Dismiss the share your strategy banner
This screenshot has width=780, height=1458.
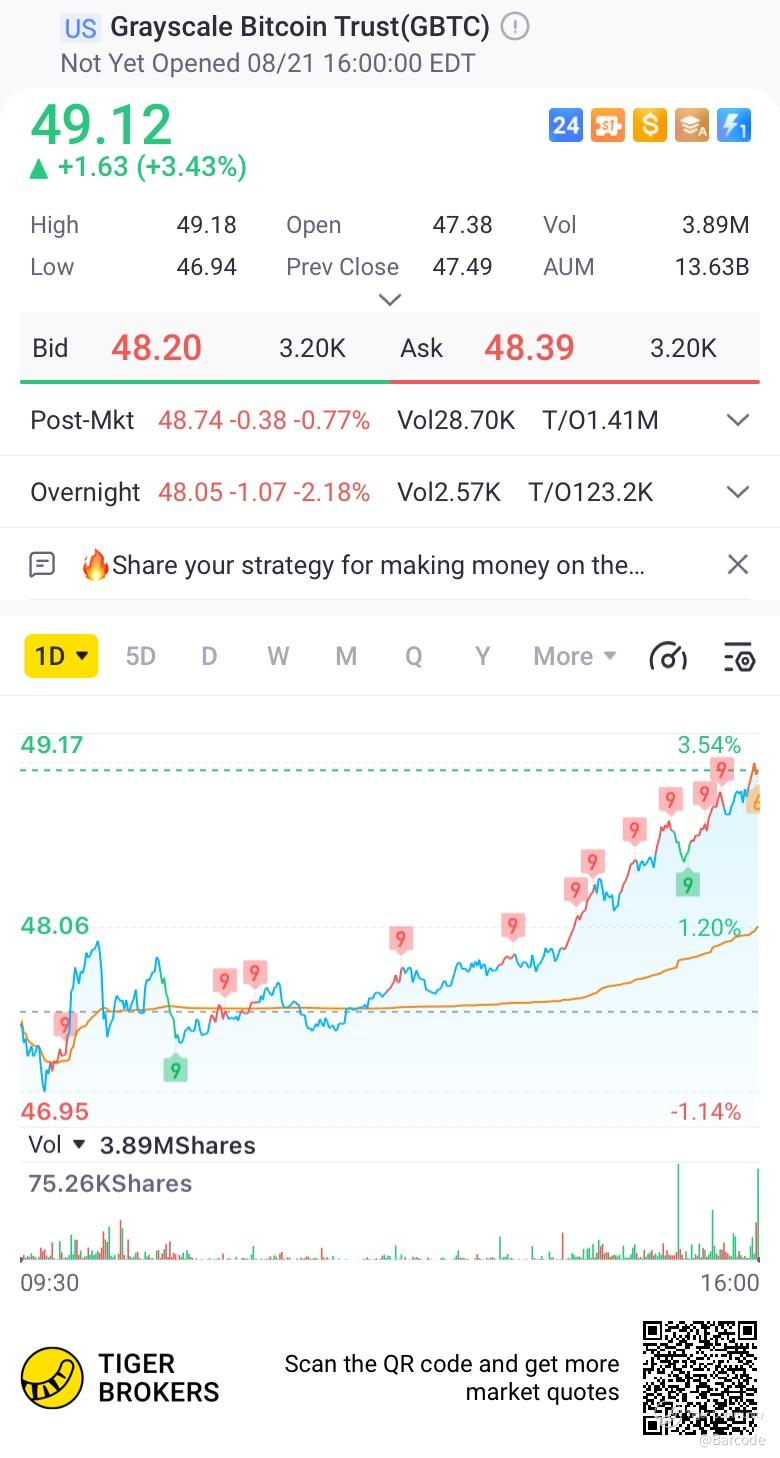(737, 565)
